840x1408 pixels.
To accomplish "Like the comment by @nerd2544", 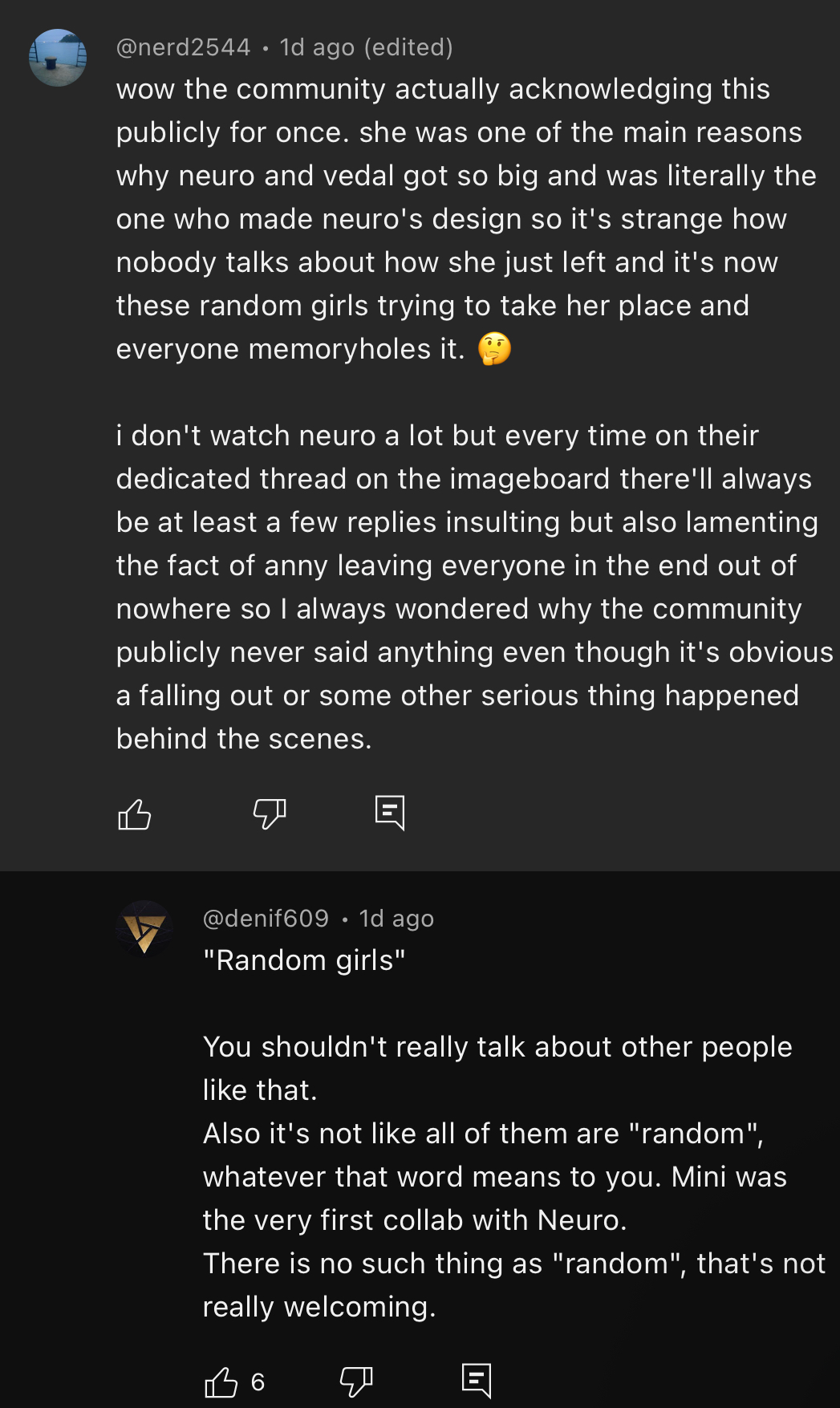I will click(x=135, y=814).
